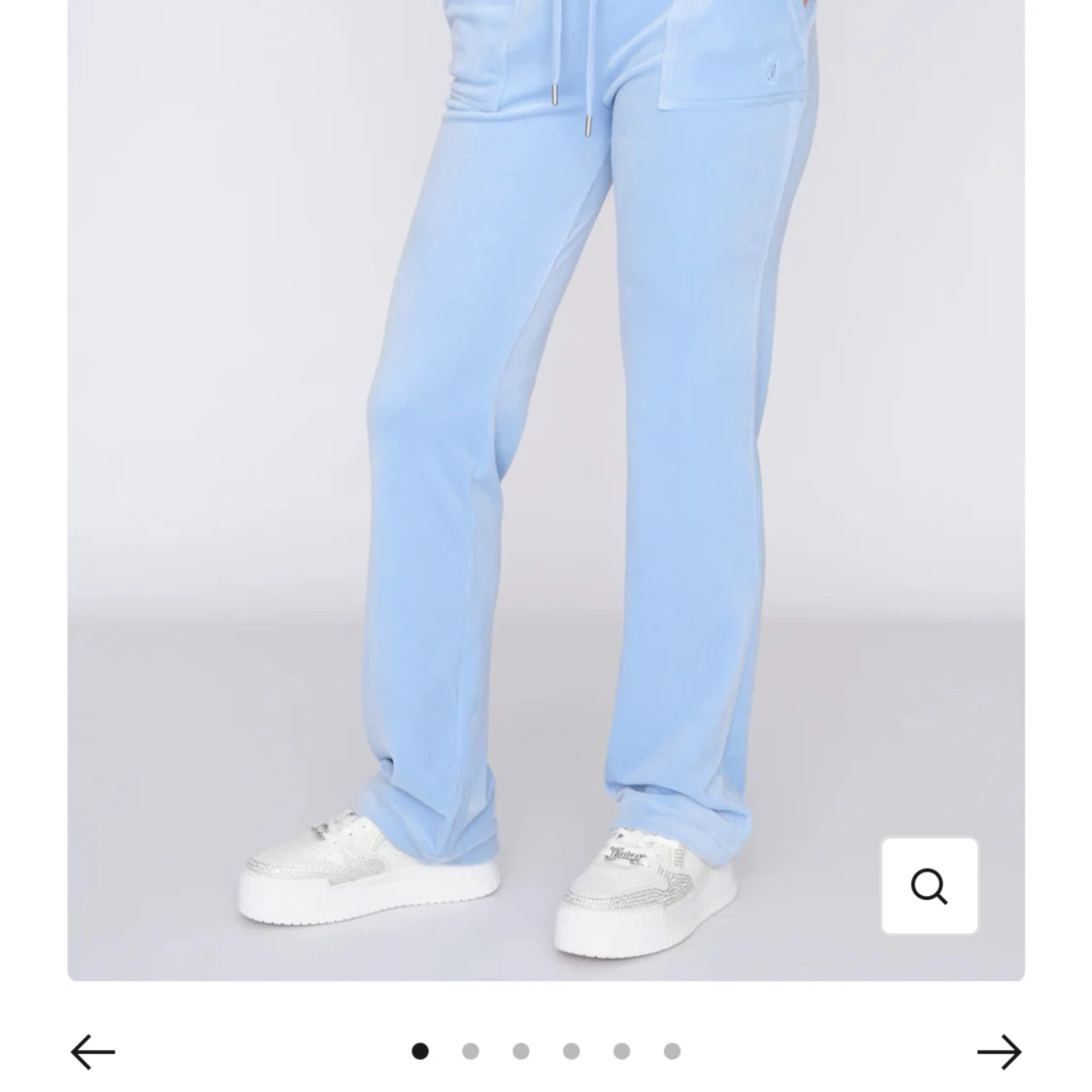
Task: Jump to the second photo dot
Action: (471, 1051)
